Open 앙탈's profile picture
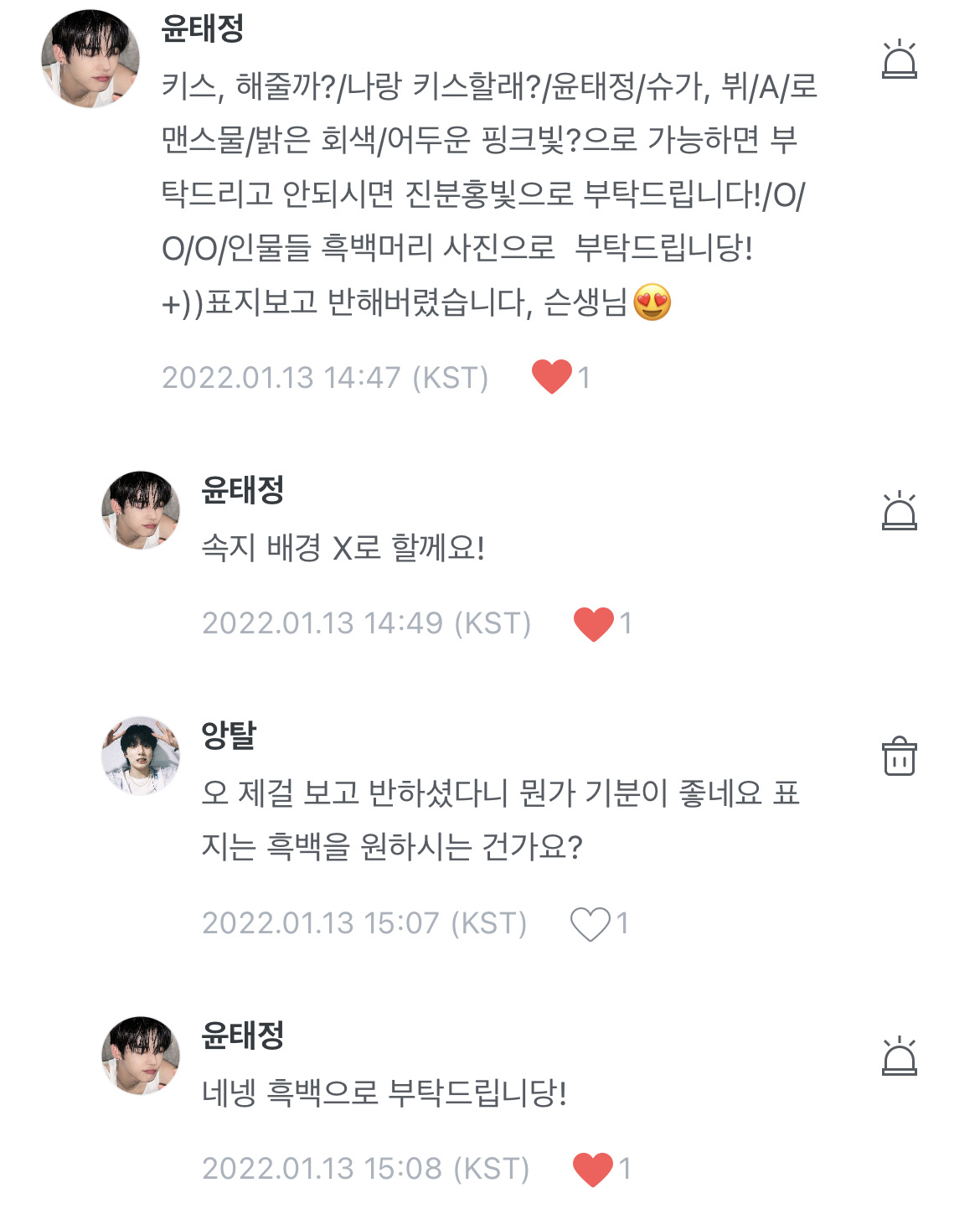This screenshot has width=980, height=1219. [x=141, y=755]
